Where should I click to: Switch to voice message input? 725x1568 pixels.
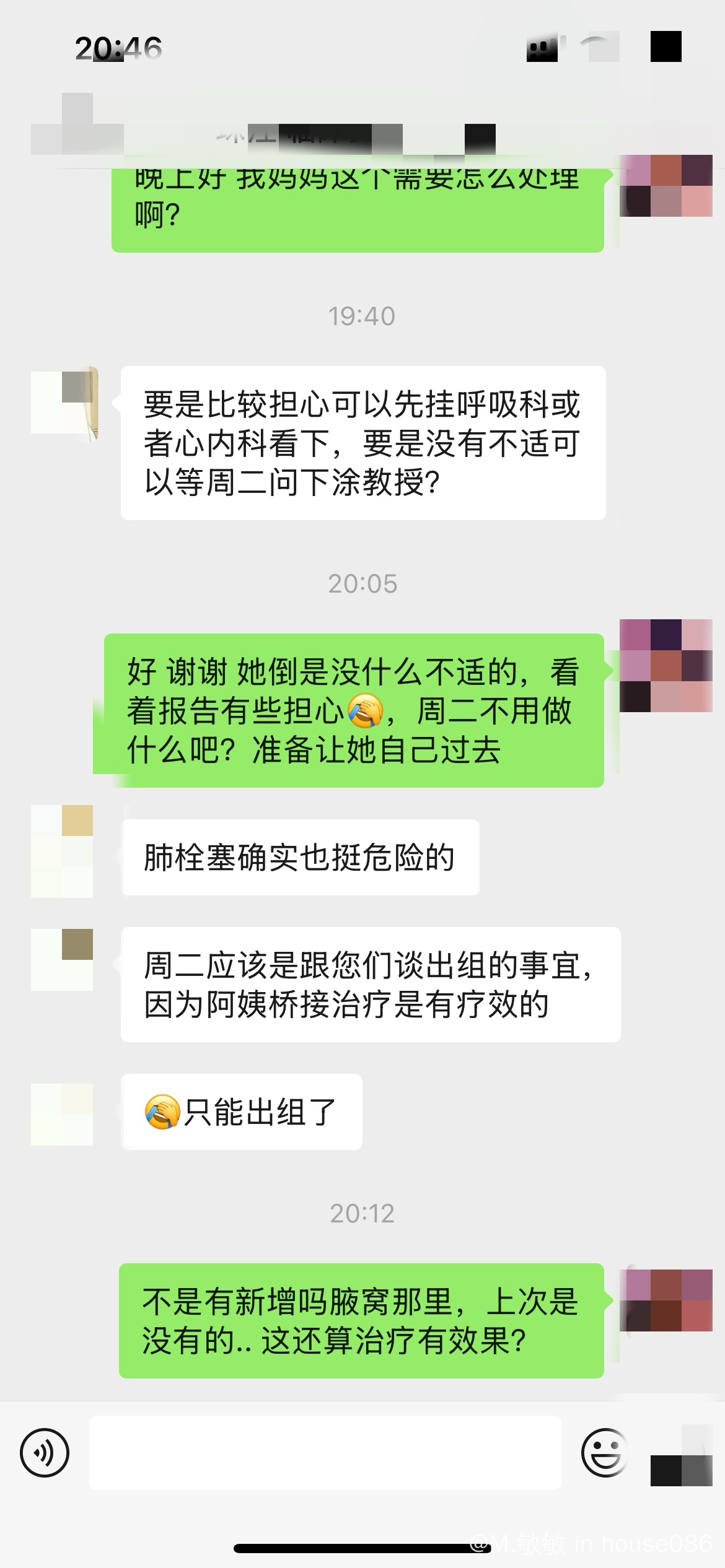point(45,1452)
